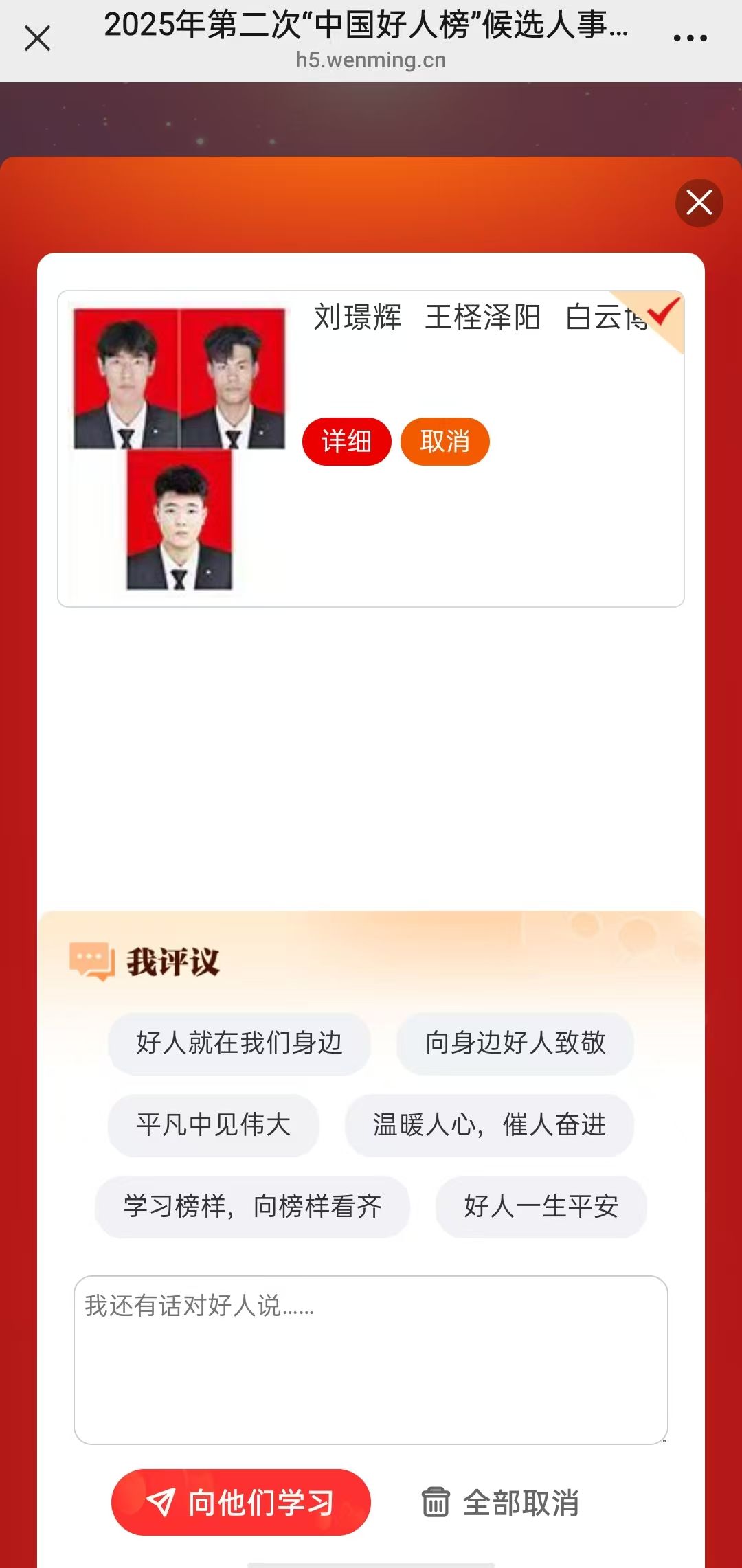Screen dimensions: 742x1568
Task: Focus the 我还有话对好人说 text box
Action: coord(370,1360)
